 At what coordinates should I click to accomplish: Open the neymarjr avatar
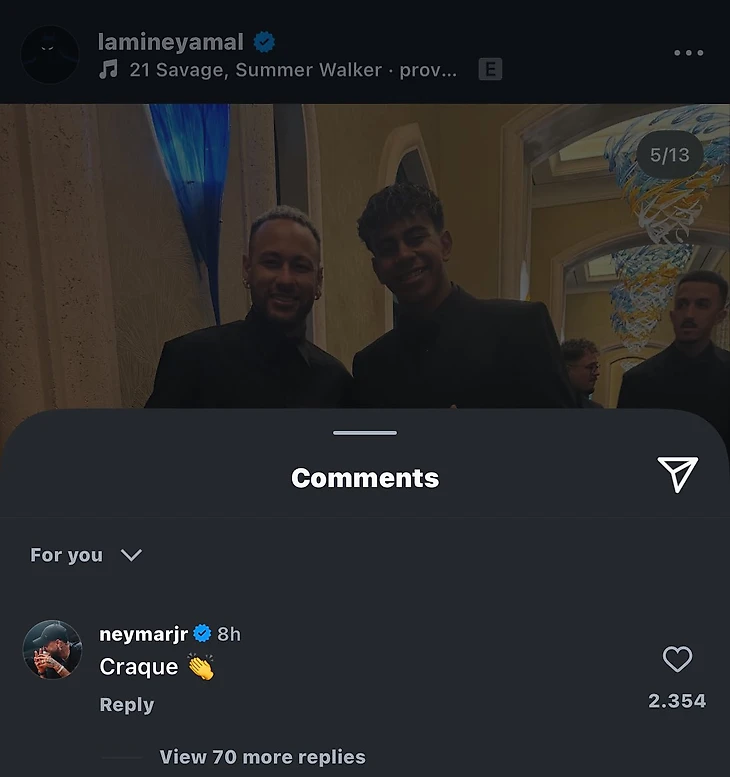tap(52, 649)
